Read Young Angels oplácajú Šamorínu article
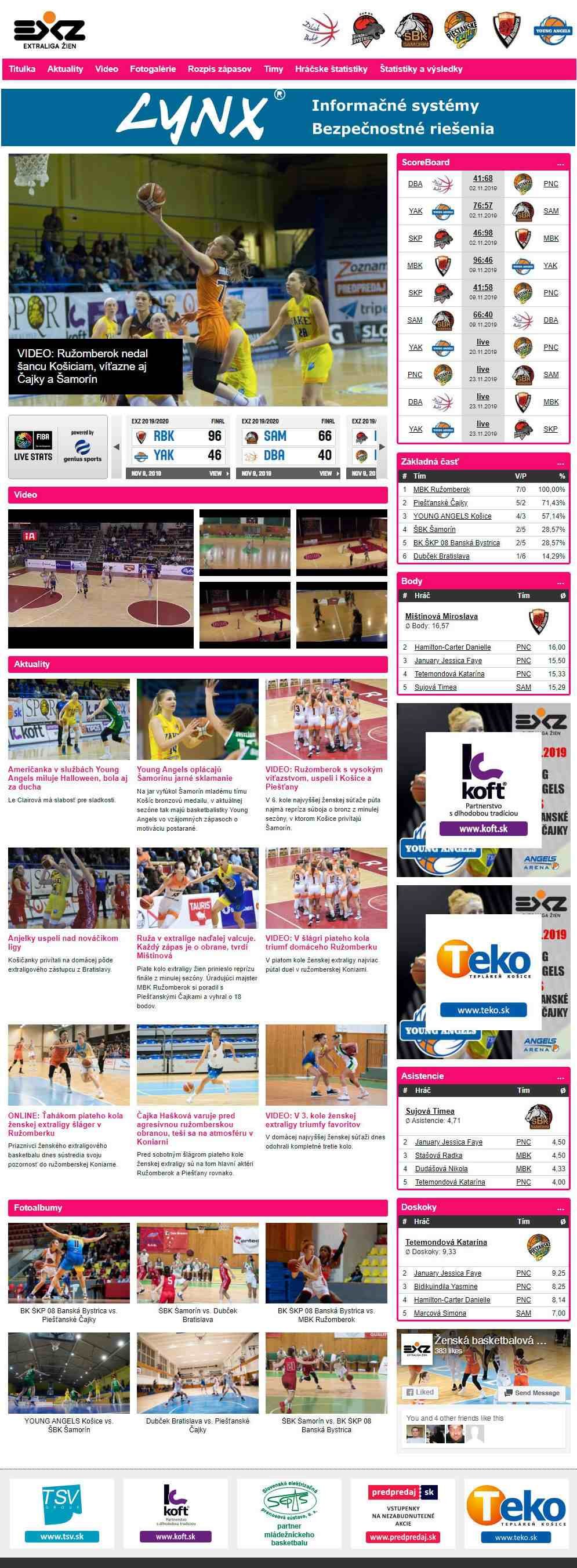 tap(184, 774)
